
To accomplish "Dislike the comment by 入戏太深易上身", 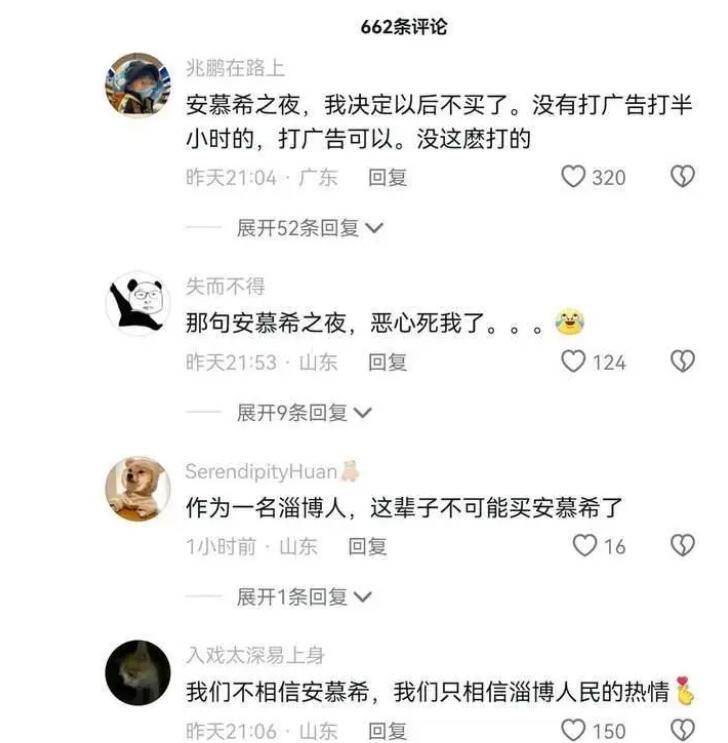I will [682, 730].
